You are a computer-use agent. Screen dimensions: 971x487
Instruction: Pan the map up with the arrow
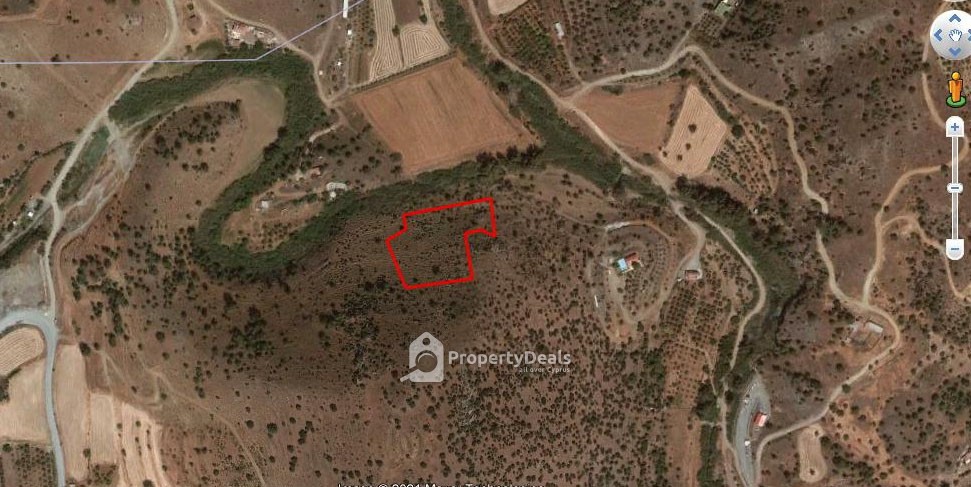click(x=955, y=19)
